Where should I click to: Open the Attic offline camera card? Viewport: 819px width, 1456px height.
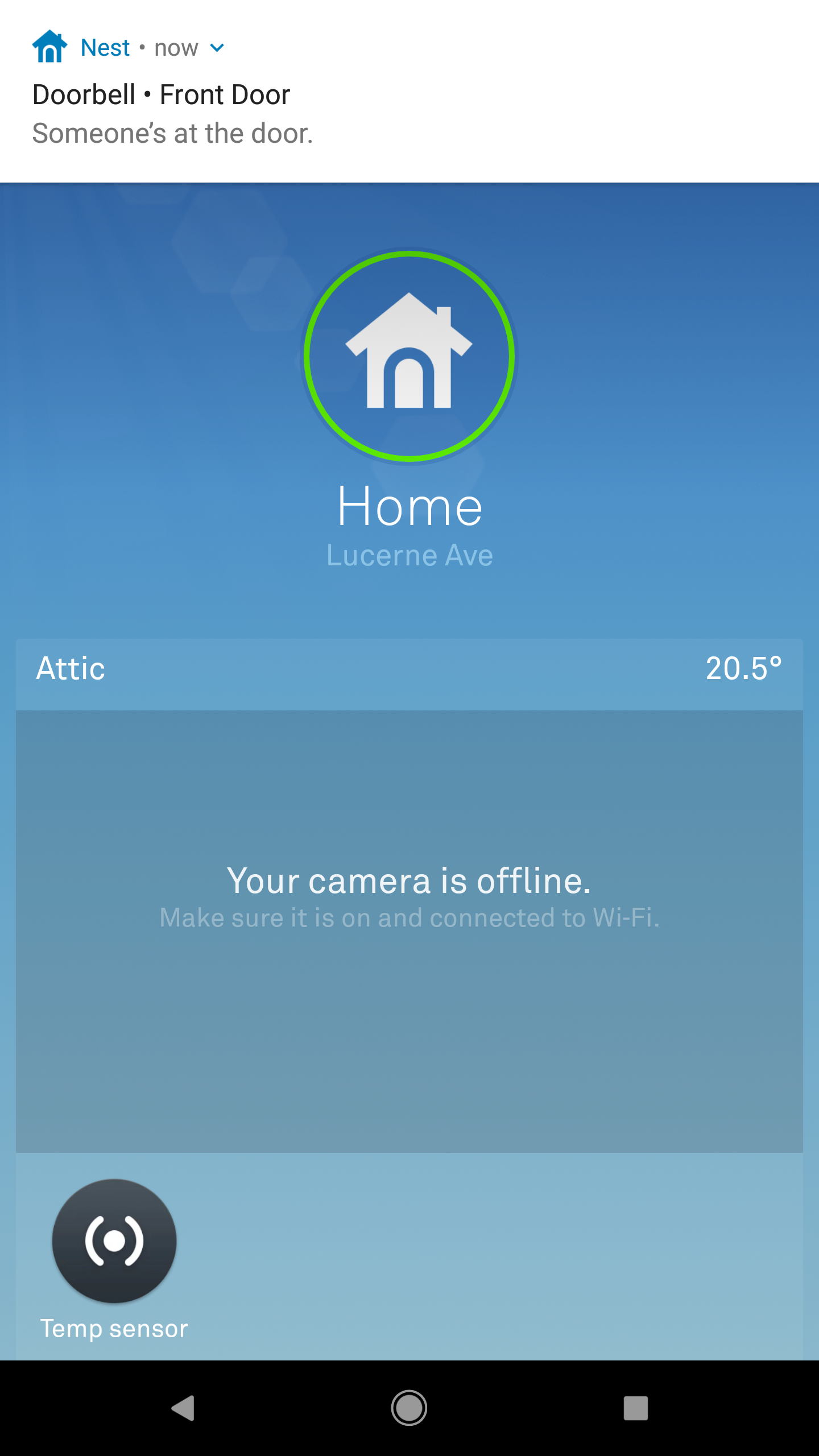409,896
